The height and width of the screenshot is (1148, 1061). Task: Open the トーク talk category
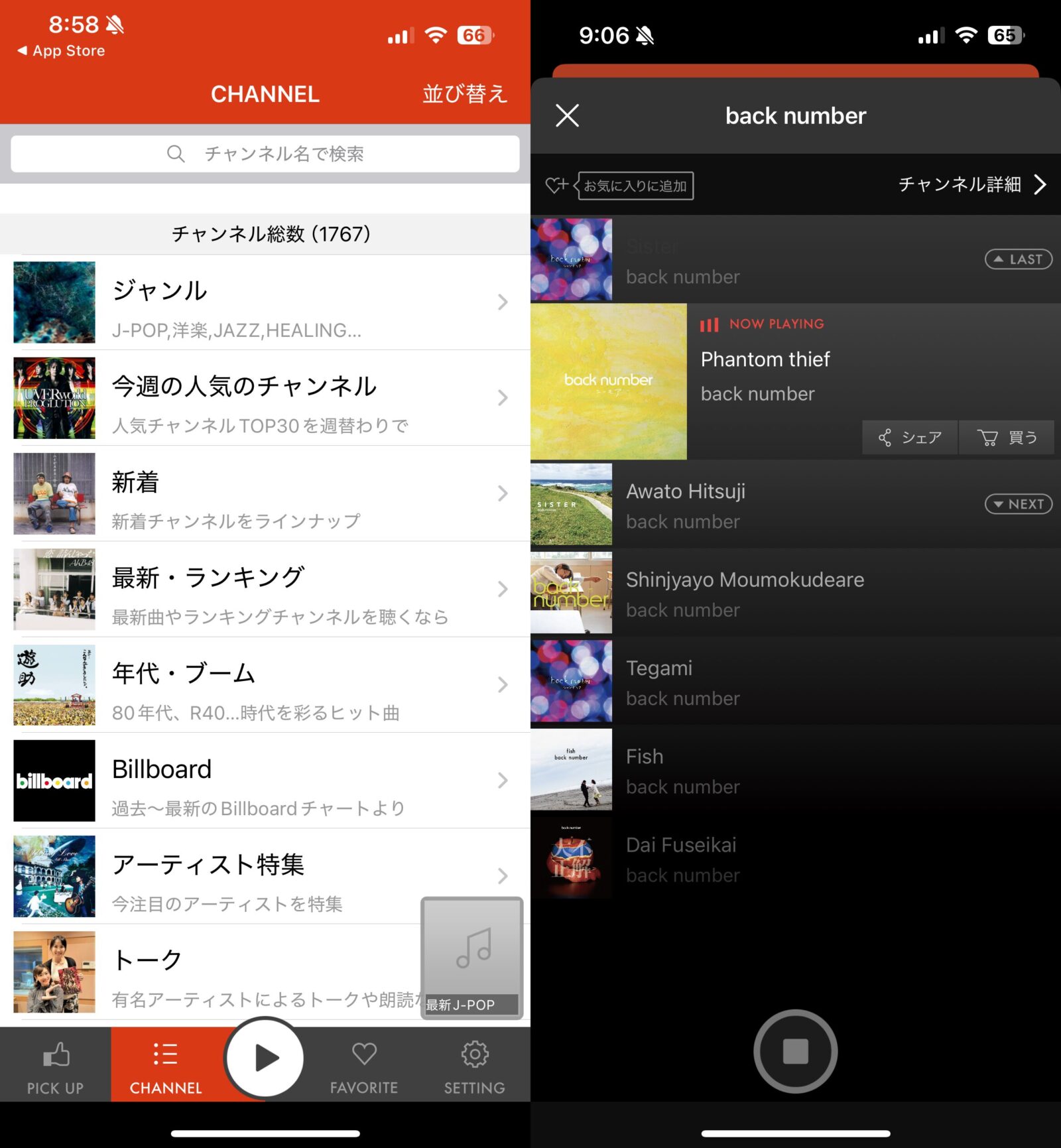(212, 972)
